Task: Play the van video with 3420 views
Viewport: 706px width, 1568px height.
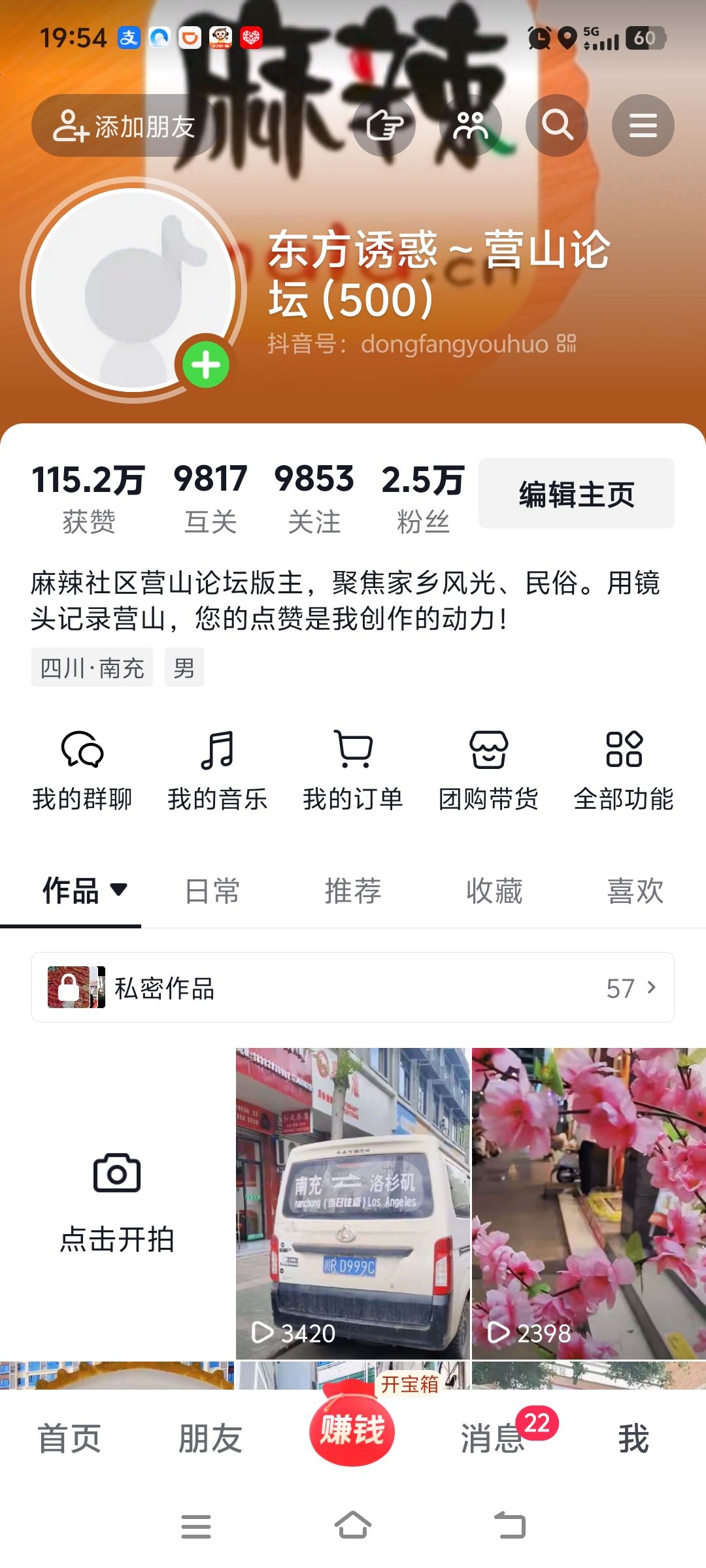Action: 352,1202
